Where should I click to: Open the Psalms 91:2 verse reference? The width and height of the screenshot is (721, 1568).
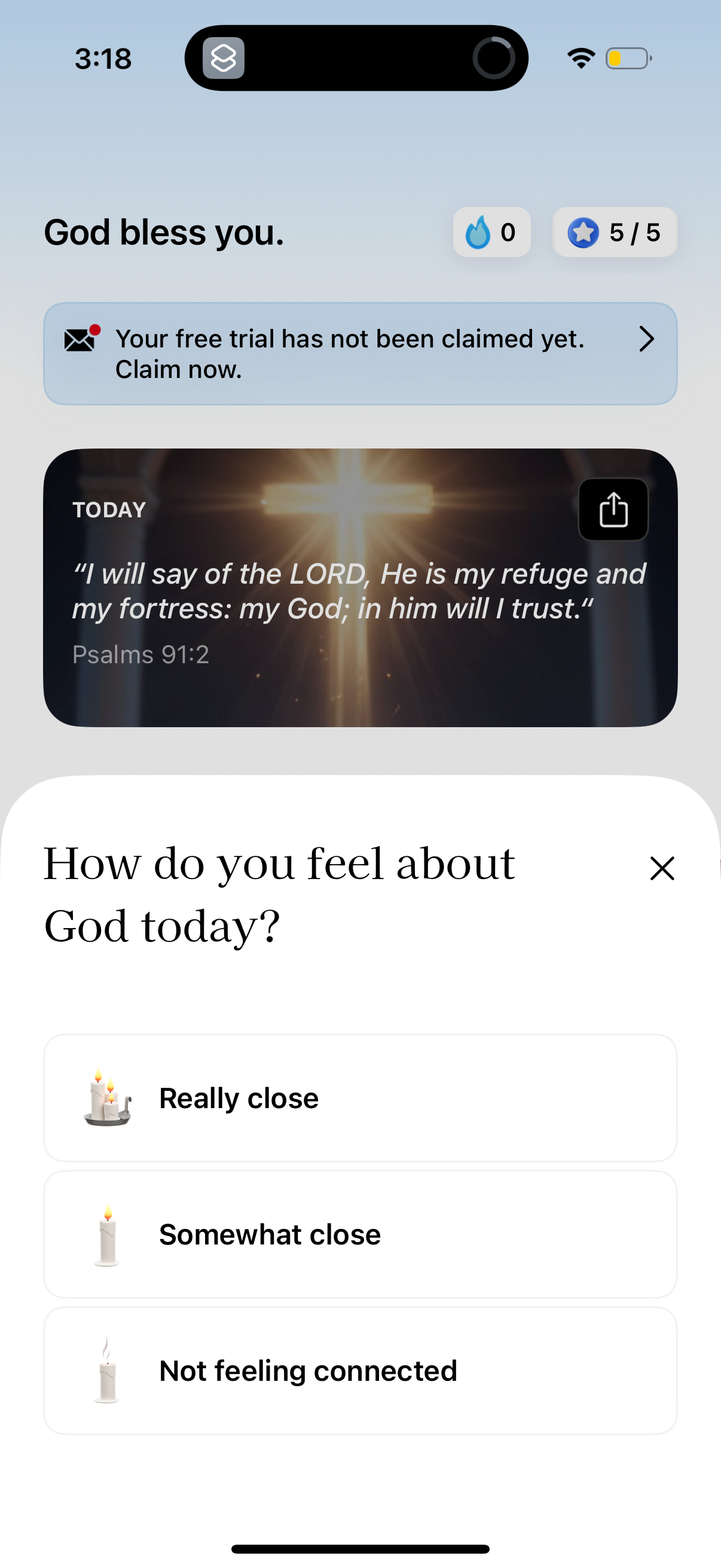point(140,654)
